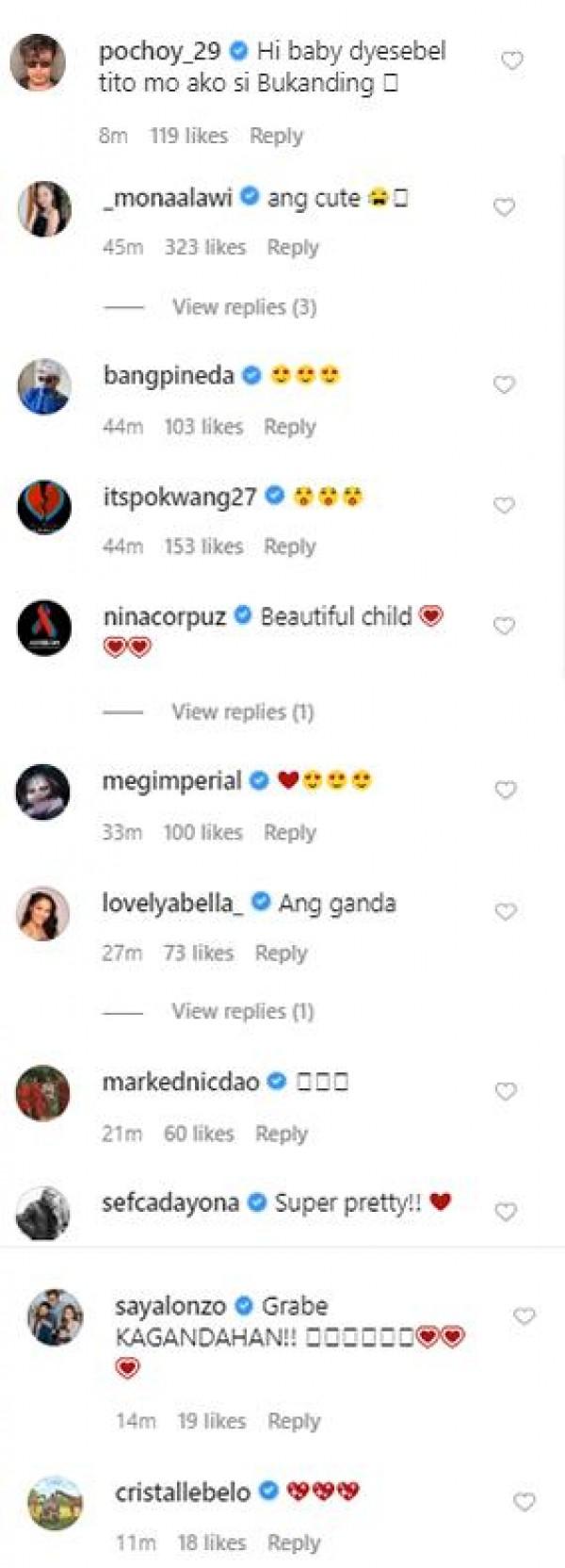Like megimperial's comment
565x1568 pixels.
tap(506, 791)
